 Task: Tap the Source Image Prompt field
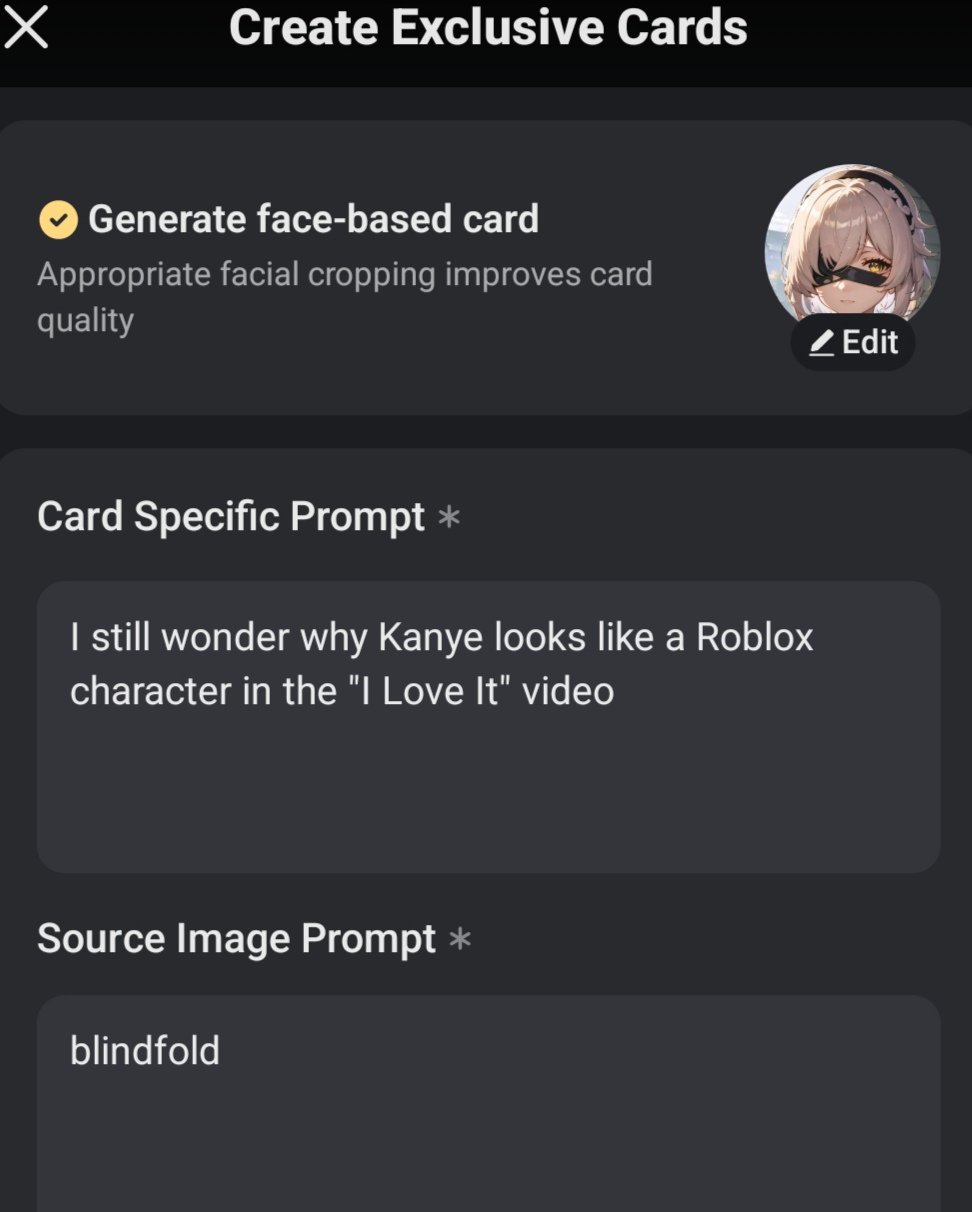pyautogui.click(x=488, y=1100)
